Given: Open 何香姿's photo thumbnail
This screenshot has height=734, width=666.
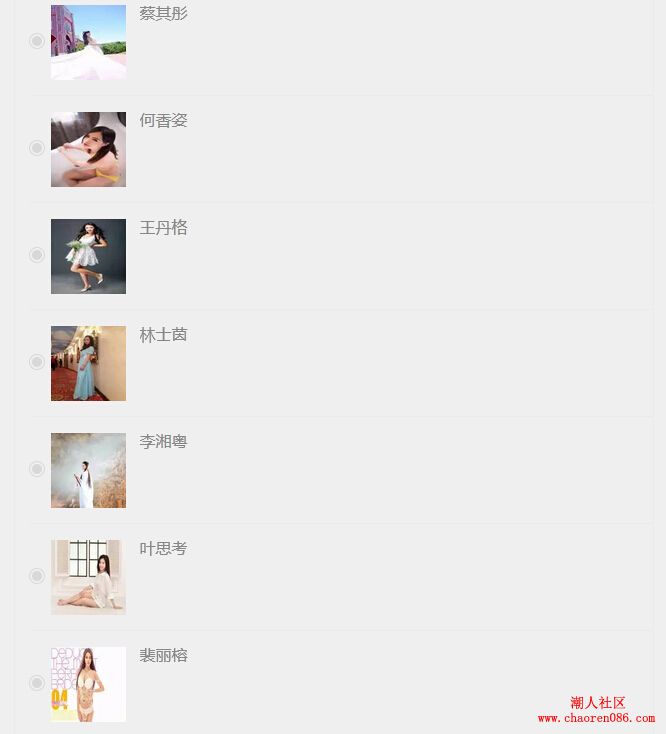Looking at the screenshot, I should tap(88, 149).
